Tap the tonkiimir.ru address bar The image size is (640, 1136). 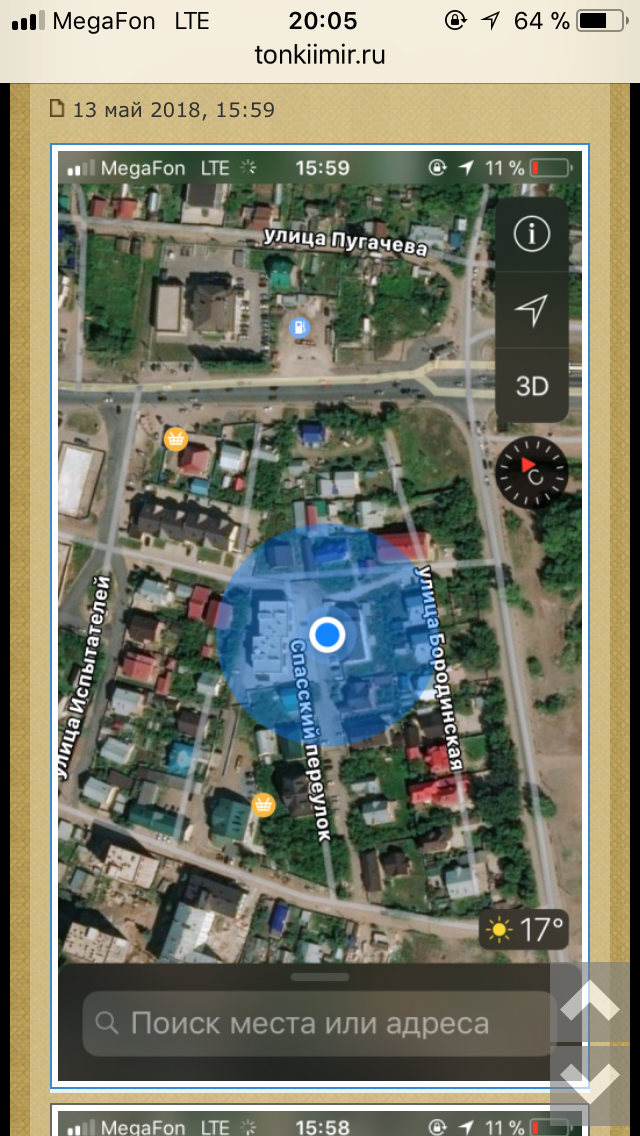coord(320,55)
